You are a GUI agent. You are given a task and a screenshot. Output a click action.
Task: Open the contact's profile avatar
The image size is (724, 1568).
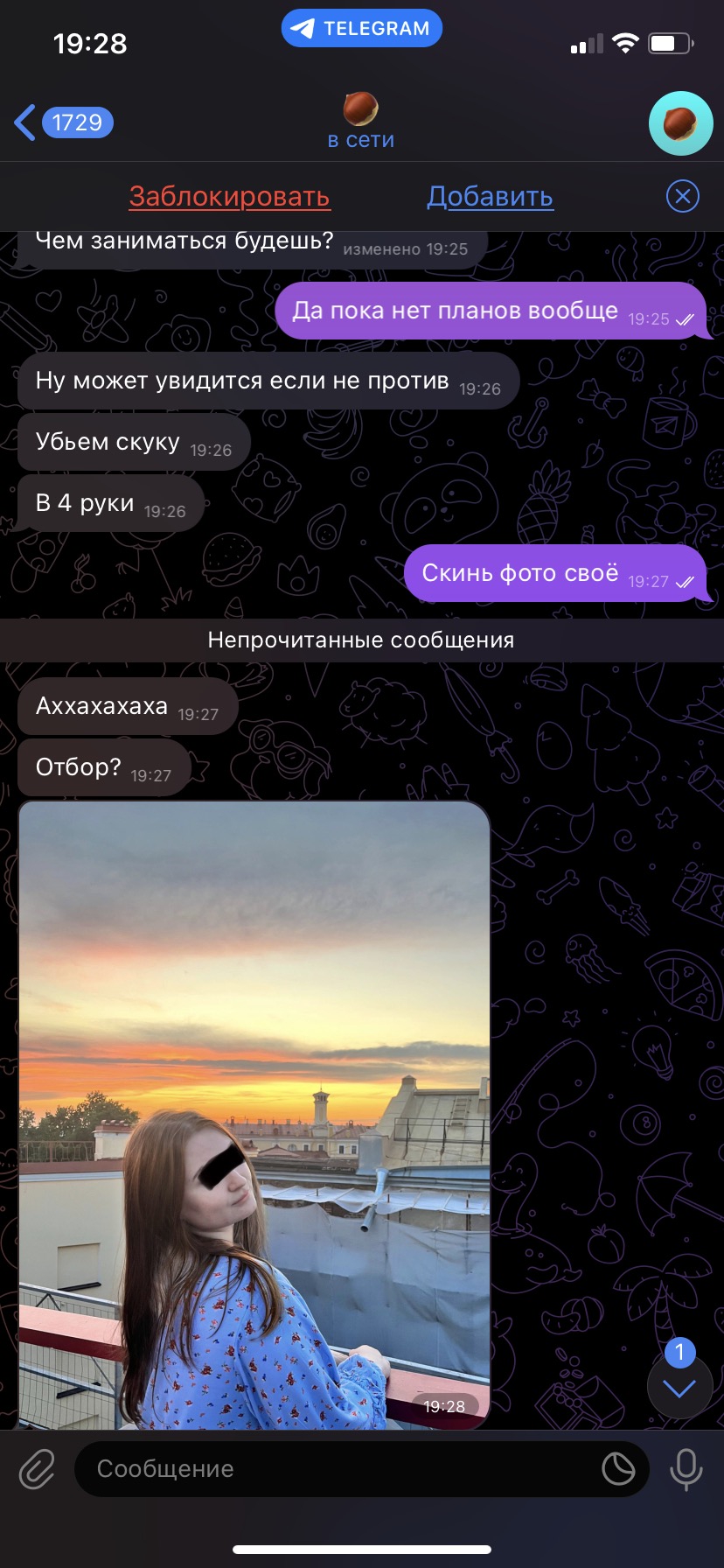click(680, 123)
